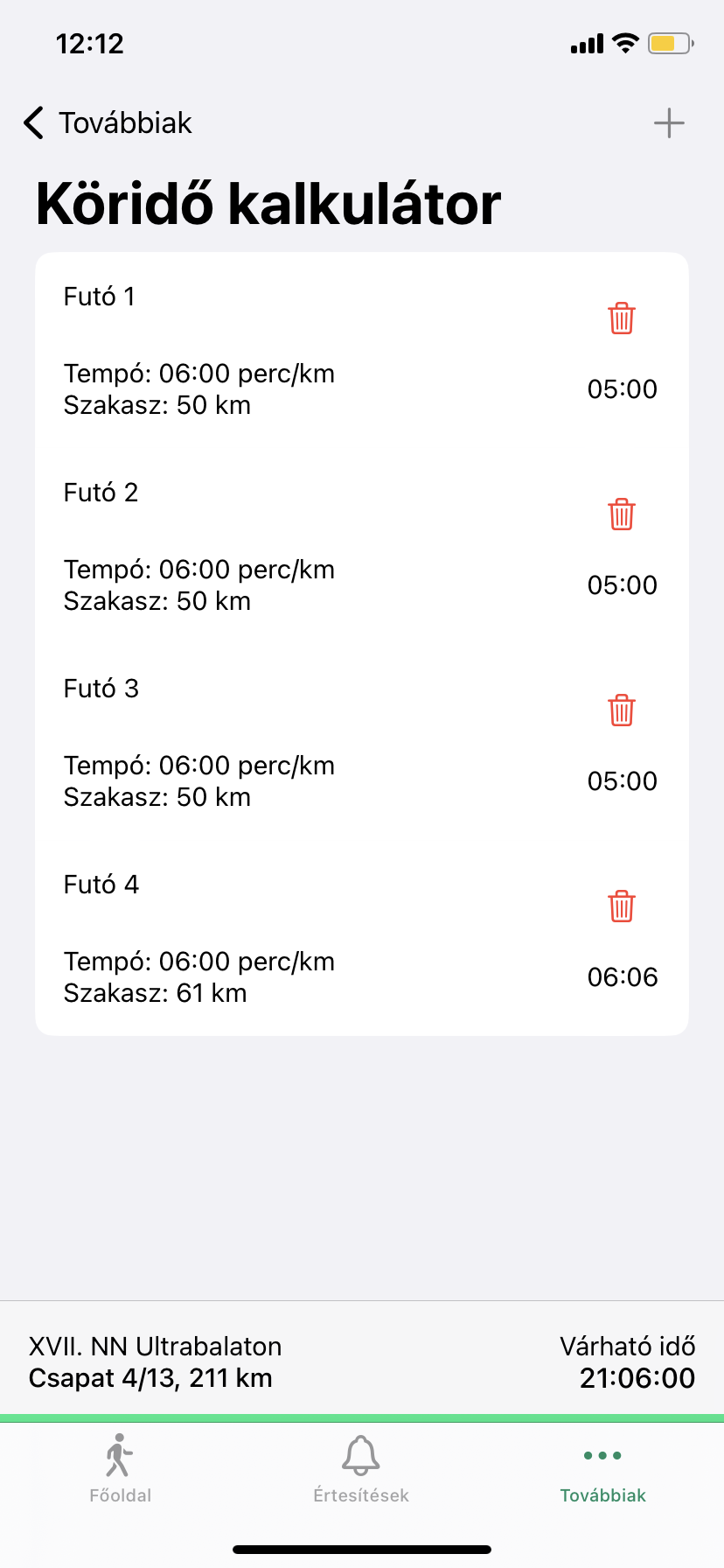Add a new runner with the plus icon

click(669, 123)
